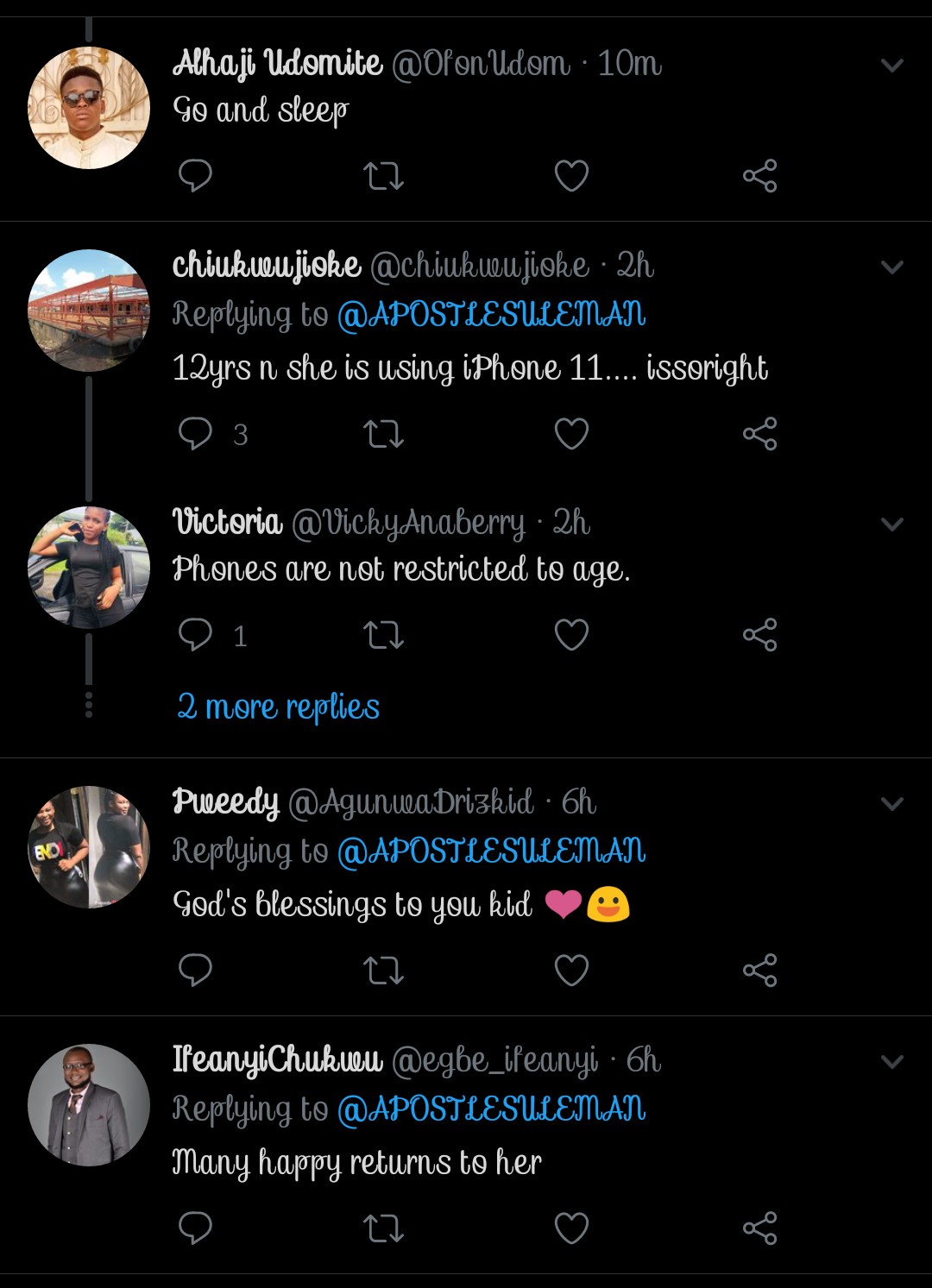The image size is (932, 1288).
Task: View Pweedy's profile picture
Action: [89, 847]
